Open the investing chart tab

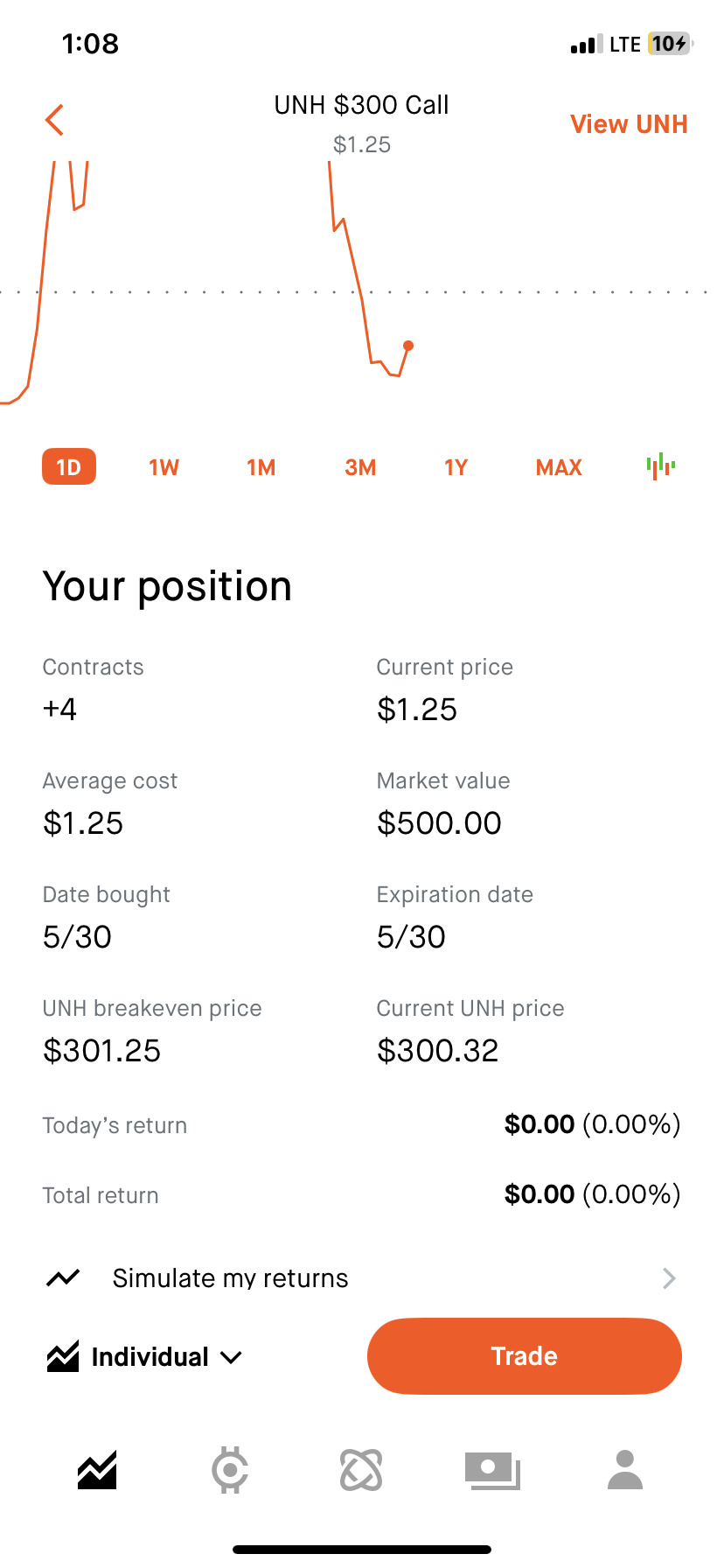97,1470
